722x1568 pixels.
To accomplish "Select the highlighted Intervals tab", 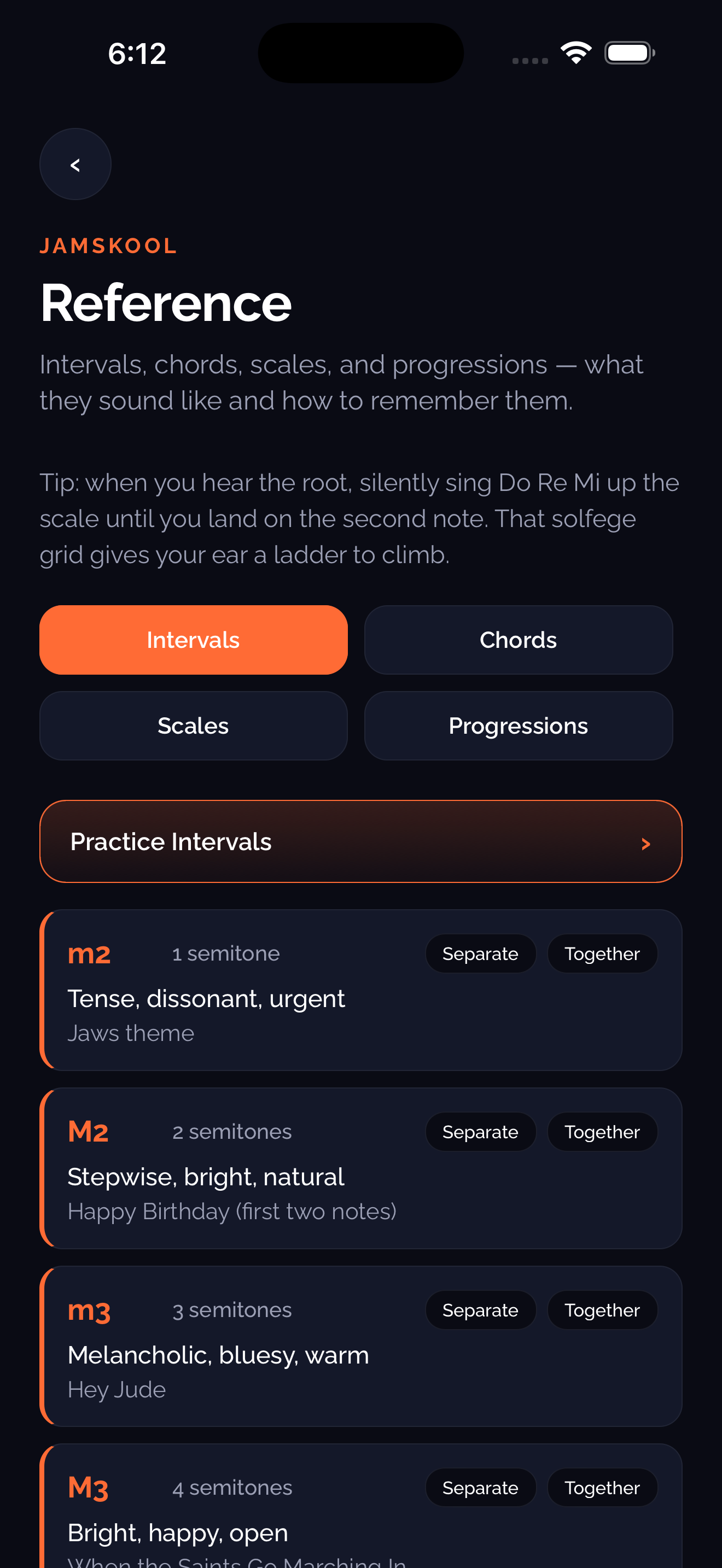I will tap(193, 640).
